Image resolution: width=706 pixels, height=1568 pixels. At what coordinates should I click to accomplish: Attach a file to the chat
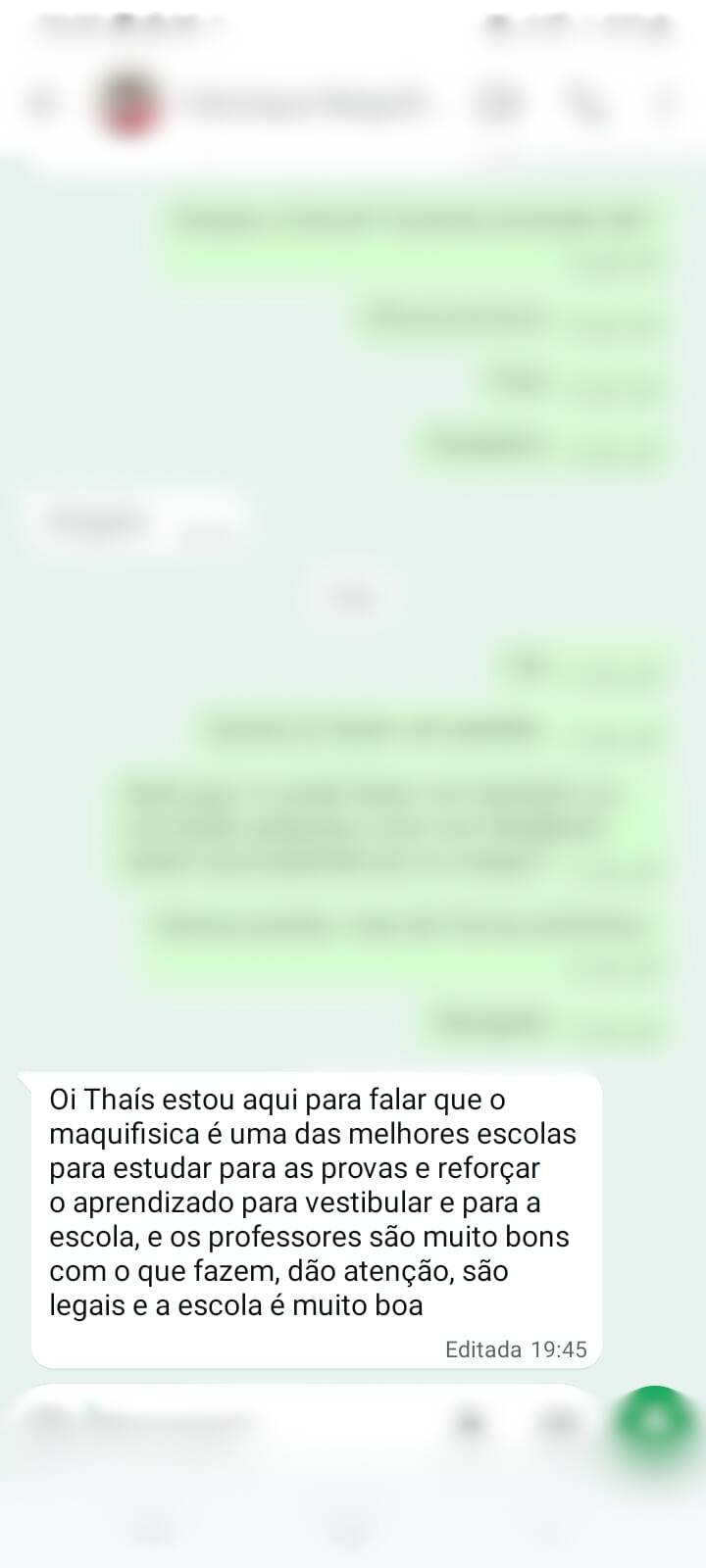pyautogui.click(x=471, y=1422)
